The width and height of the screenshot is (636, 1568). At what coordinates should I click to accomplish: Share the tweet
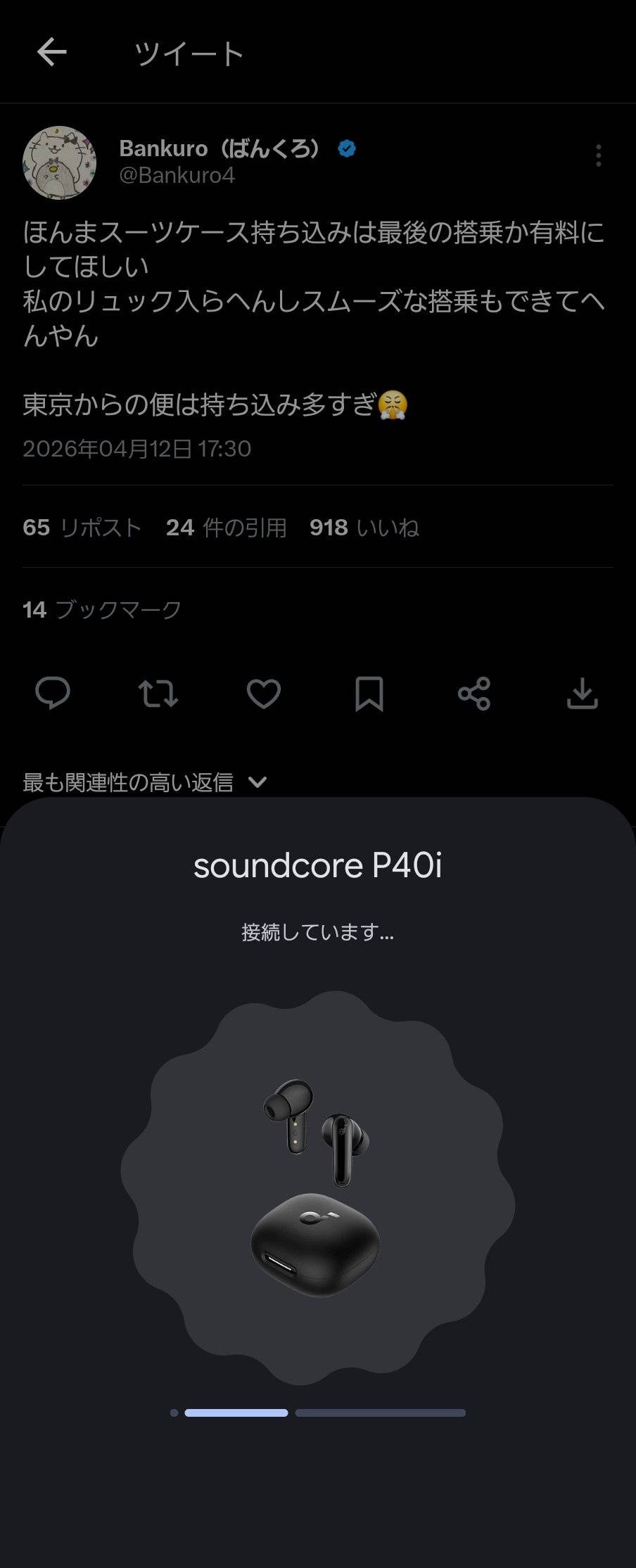[x=474, y=694]
